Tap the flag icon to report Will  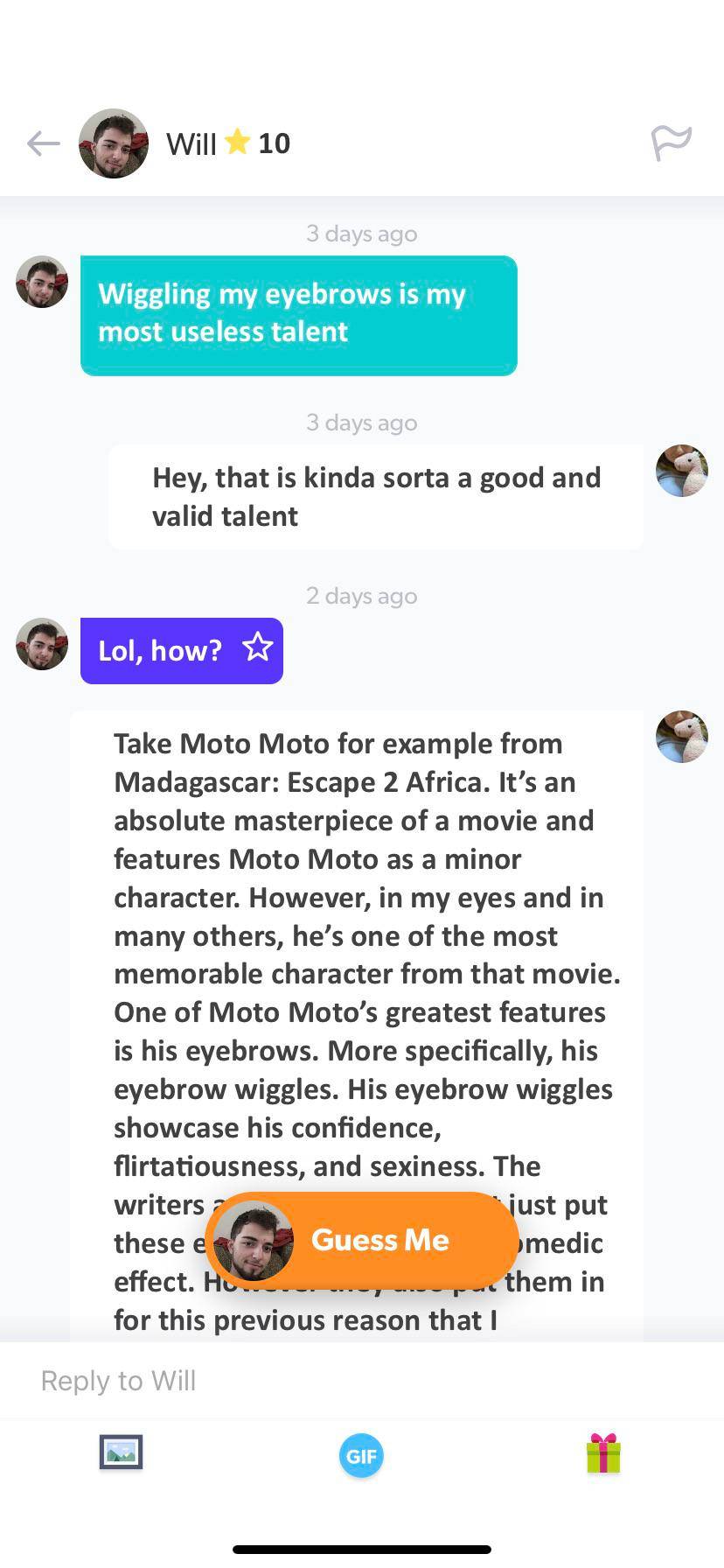tap(671, 143)
